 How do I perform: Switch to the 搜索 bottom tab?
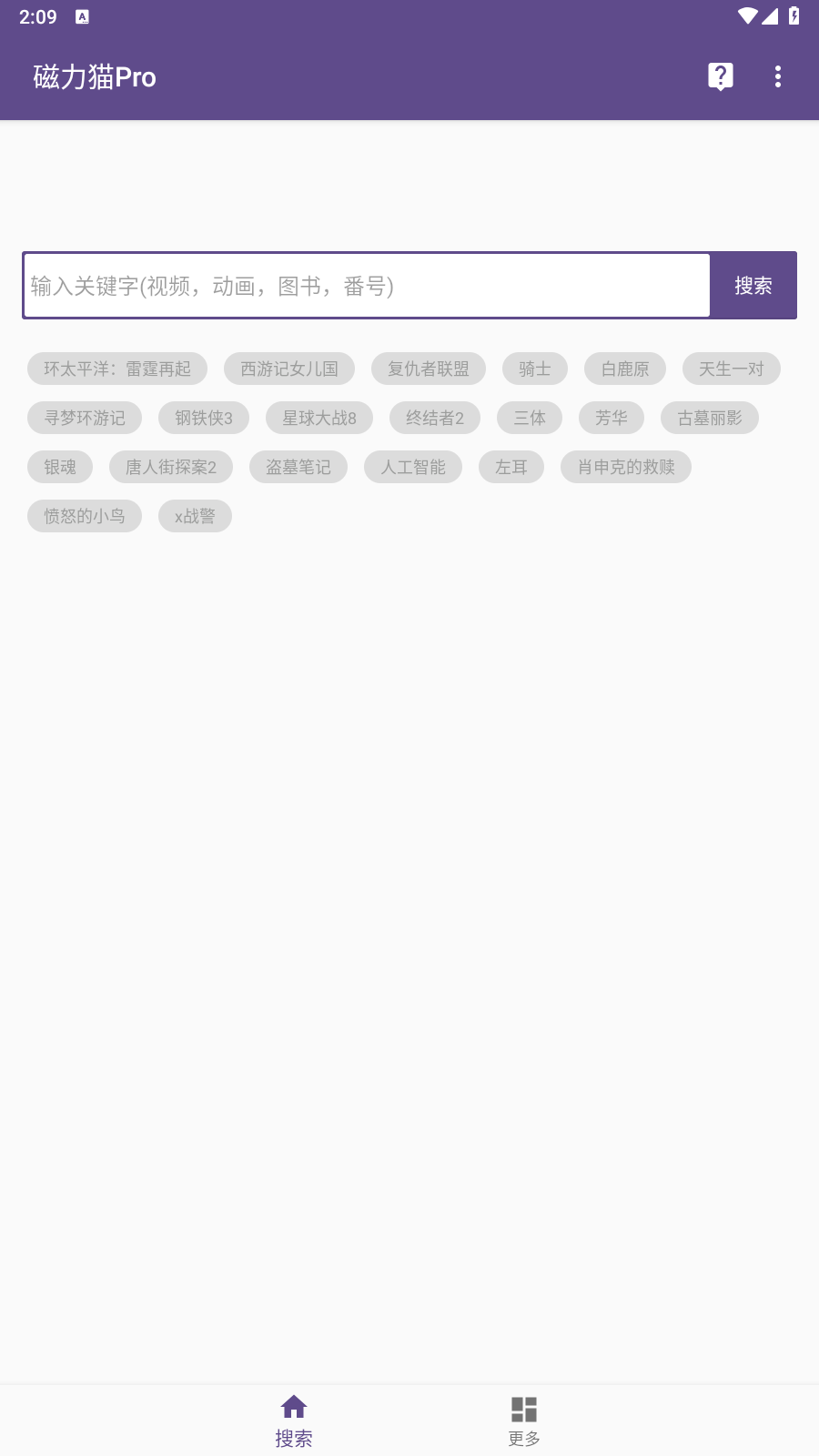[294, 1421]
